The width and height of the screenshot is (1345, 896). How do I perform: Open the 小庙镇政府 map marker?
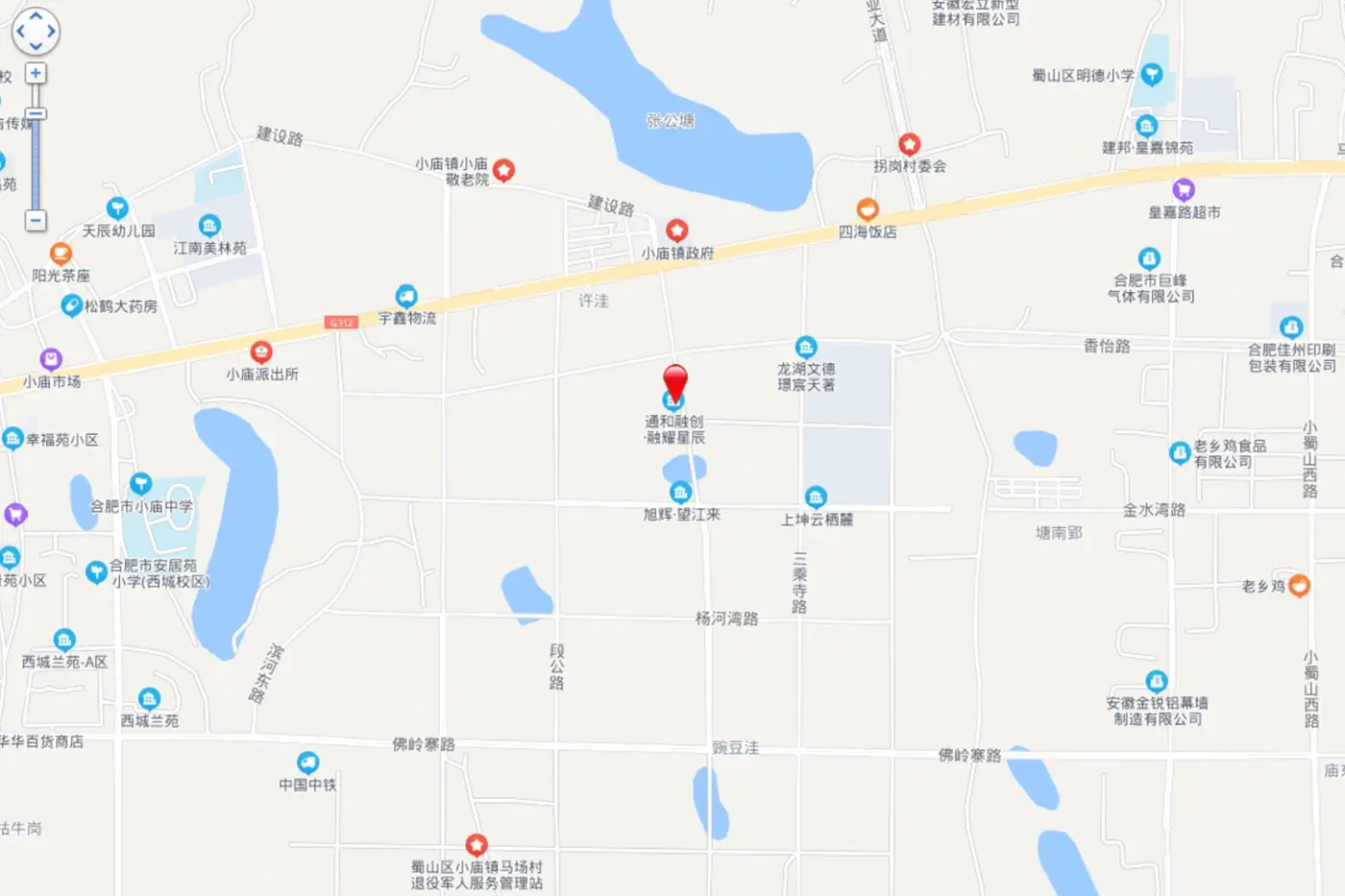[x=677, y=230]
